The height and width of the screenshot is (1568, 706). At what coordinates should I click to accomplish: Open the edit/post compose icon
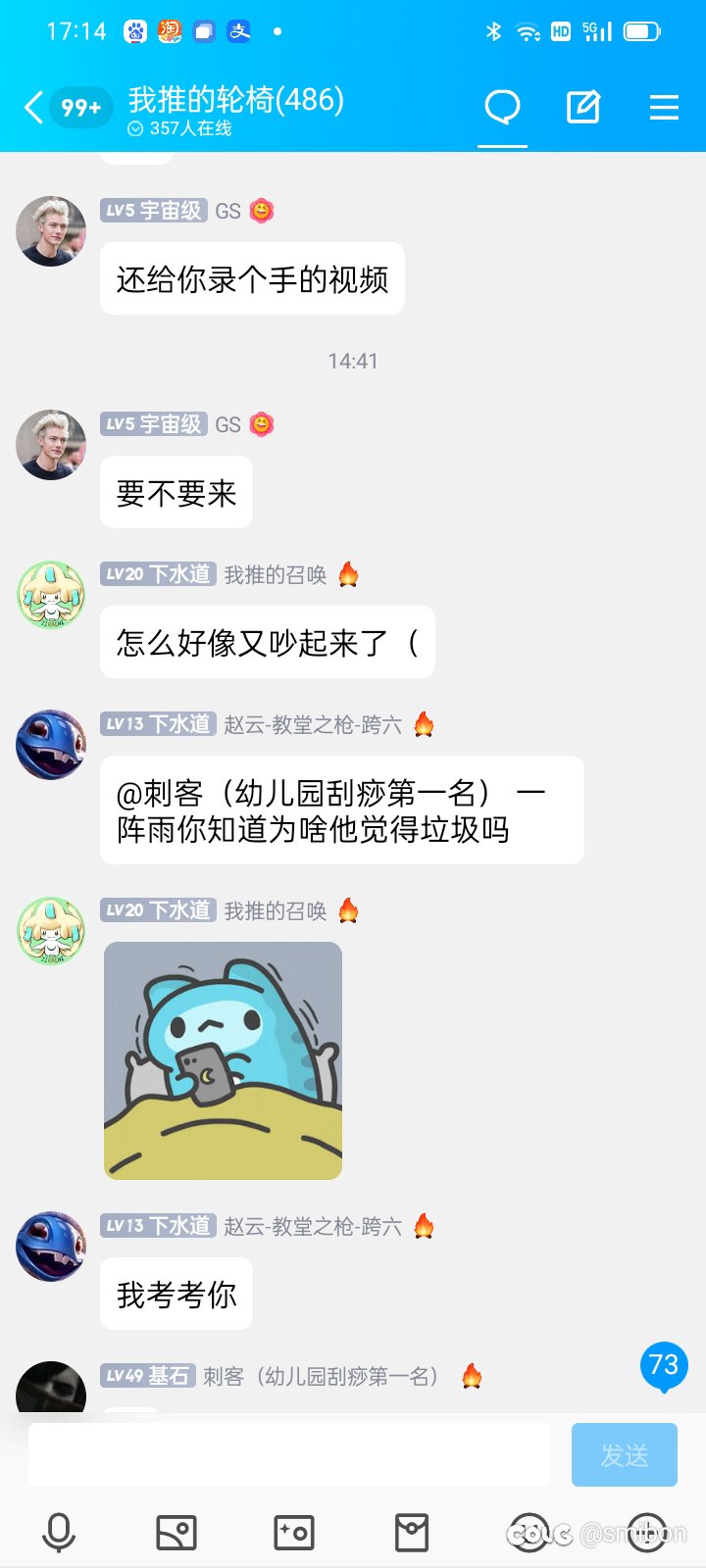(583, 107)
